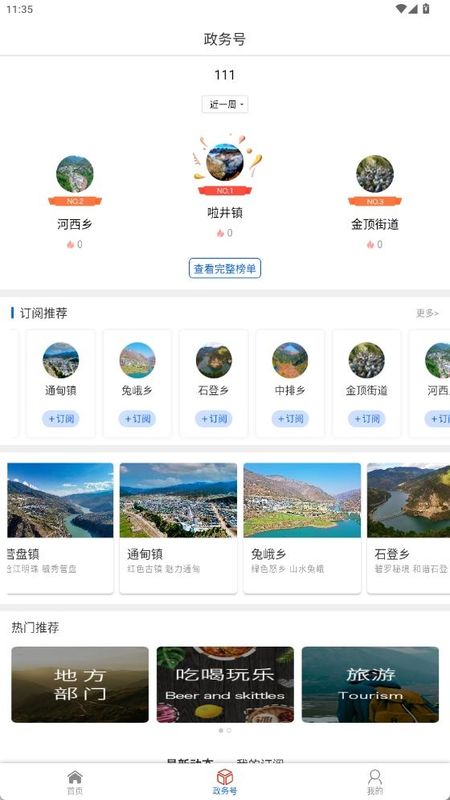Subscribe to 中排乡 in 订阅推荐
Screen dimensions: 450x800
[290, 419]
